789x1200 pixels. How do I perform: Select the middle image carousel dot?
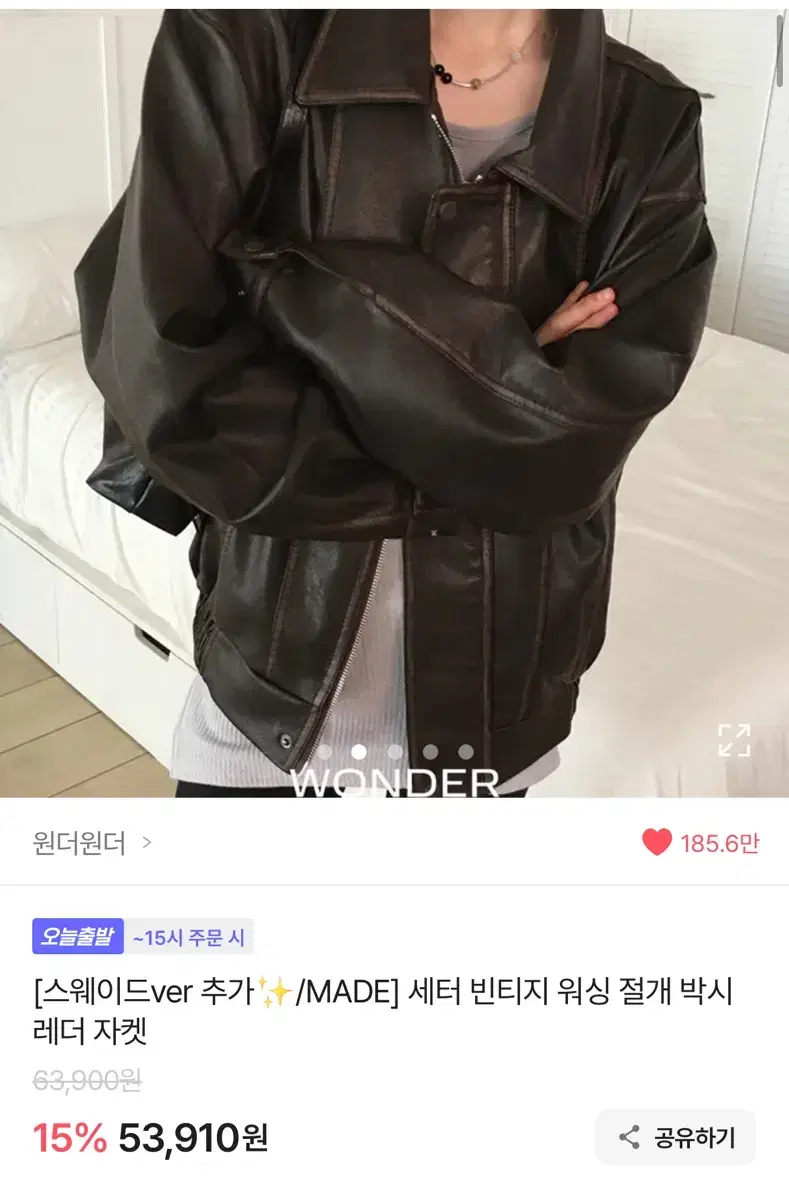394,751
